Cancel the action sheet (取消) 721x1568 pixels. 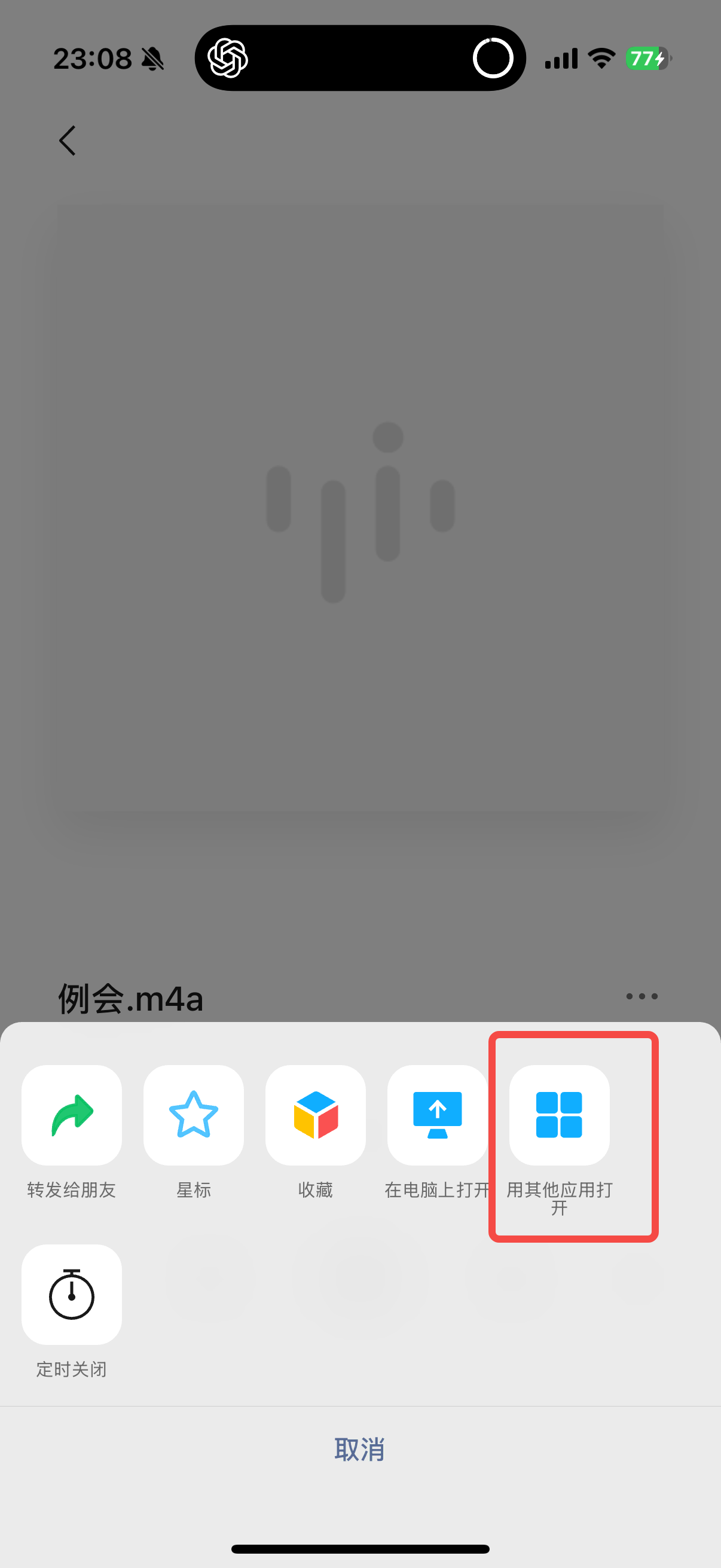tap(359, 1450)
